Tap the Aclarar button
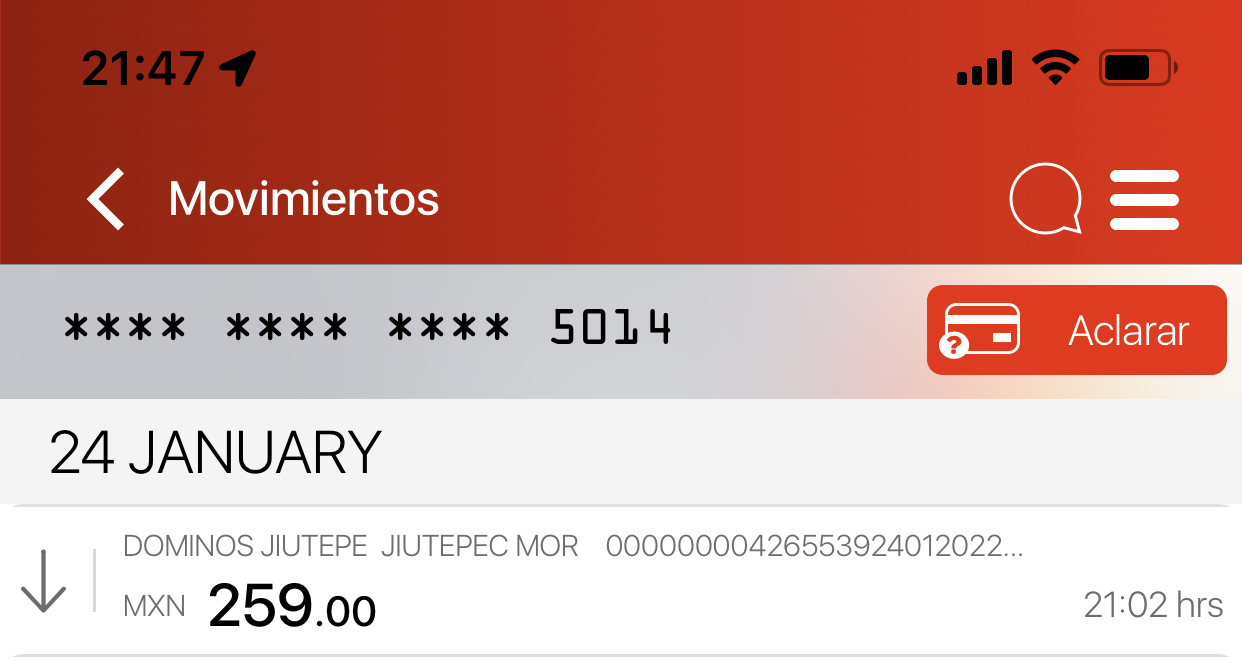Screen dimensions: 1242x671 1076,330
